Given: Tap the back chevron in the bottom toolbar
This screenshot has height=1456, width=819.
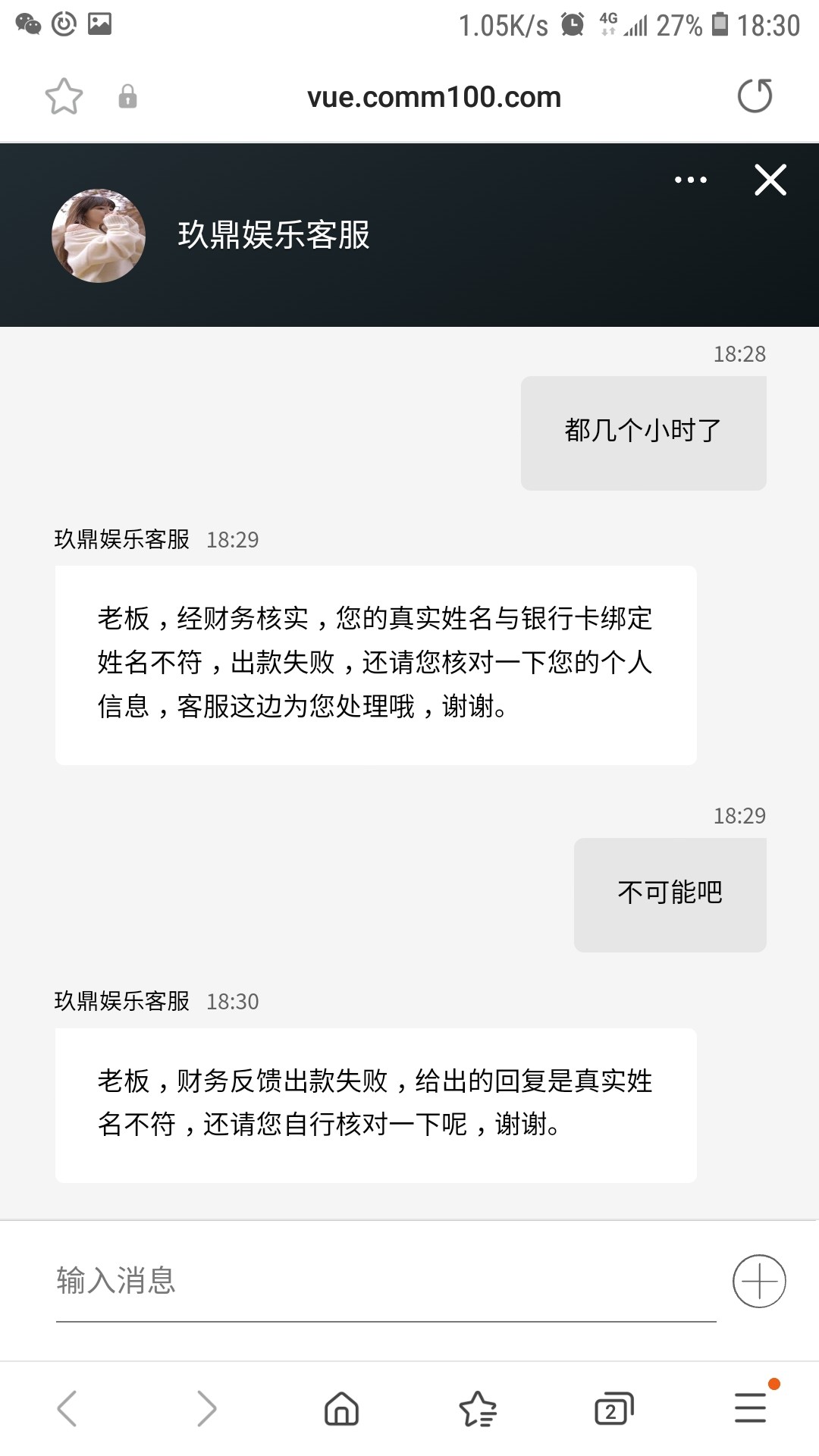Looking at the screenshot, I should (67, 1409).
